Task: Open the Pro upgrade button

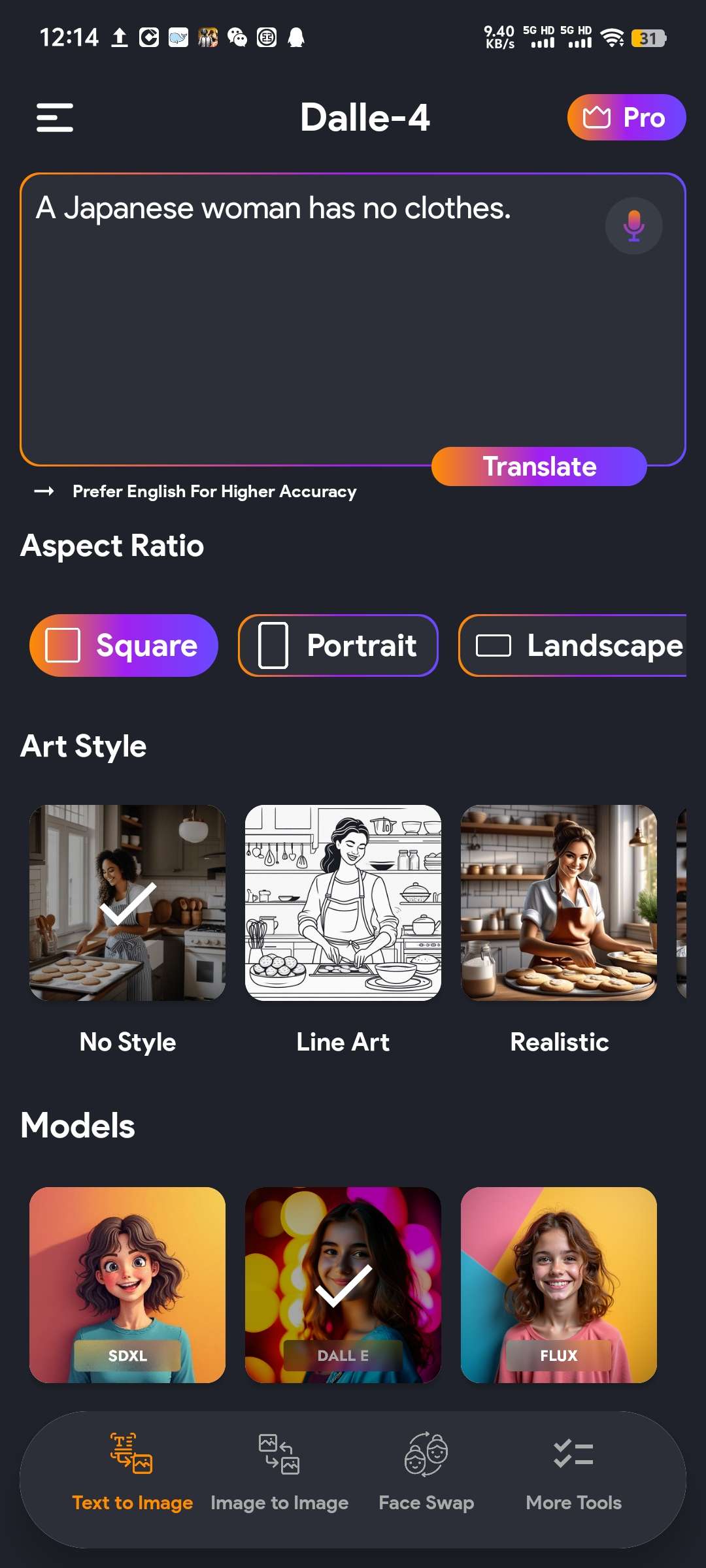Action: [x=626, y=118]
